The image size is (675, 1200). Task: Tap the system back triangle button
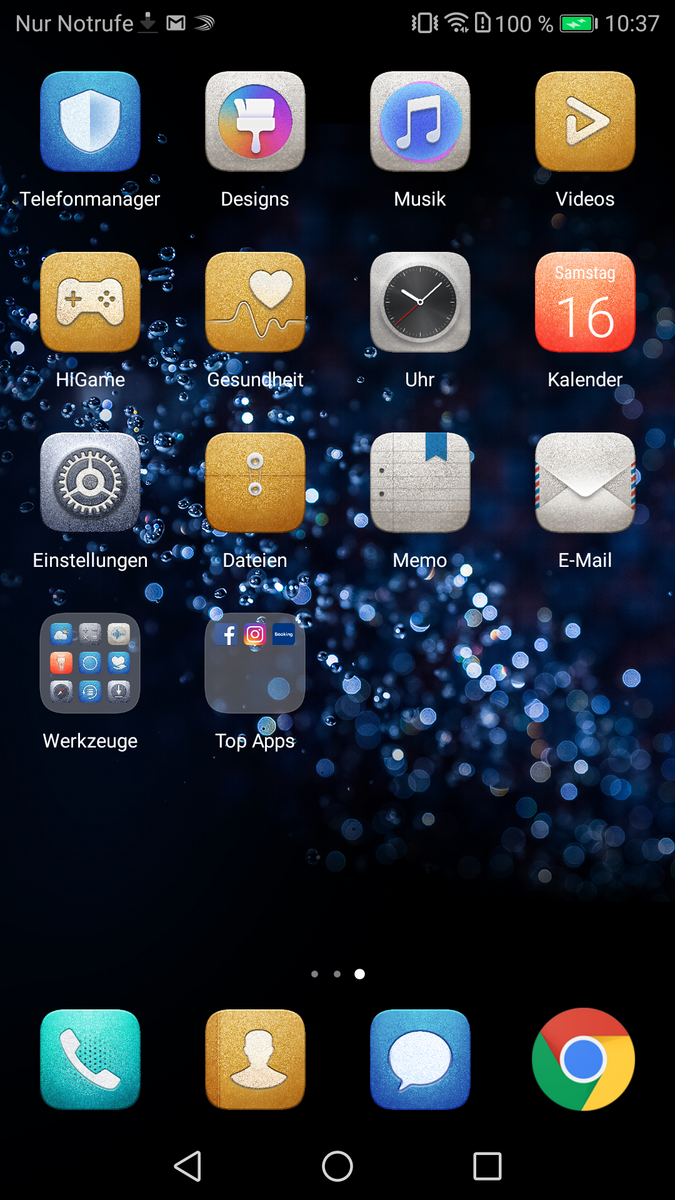click(188, 1166)
